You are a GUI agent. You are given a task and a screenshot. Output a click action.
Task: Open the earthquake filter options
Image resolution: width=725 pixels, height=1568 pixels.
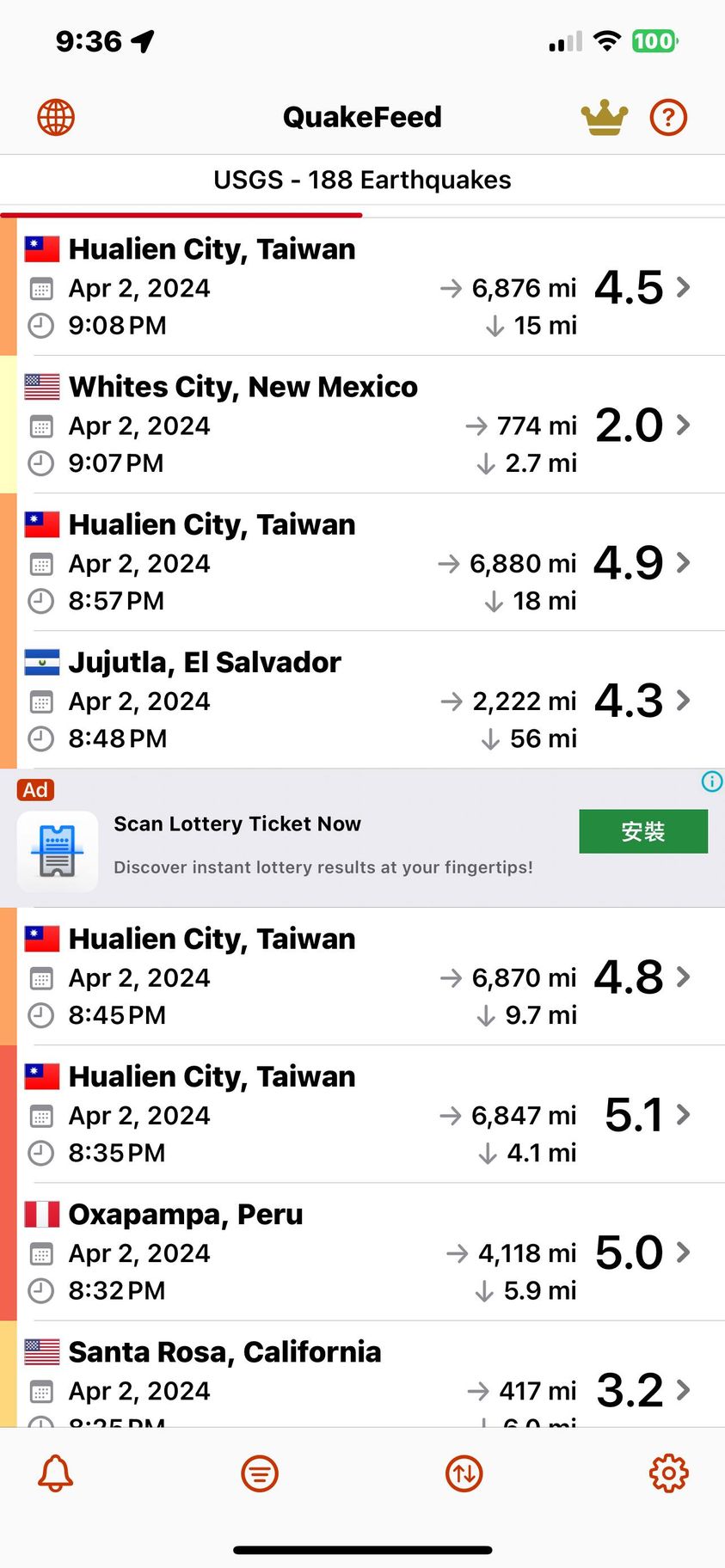(260, 1474)
